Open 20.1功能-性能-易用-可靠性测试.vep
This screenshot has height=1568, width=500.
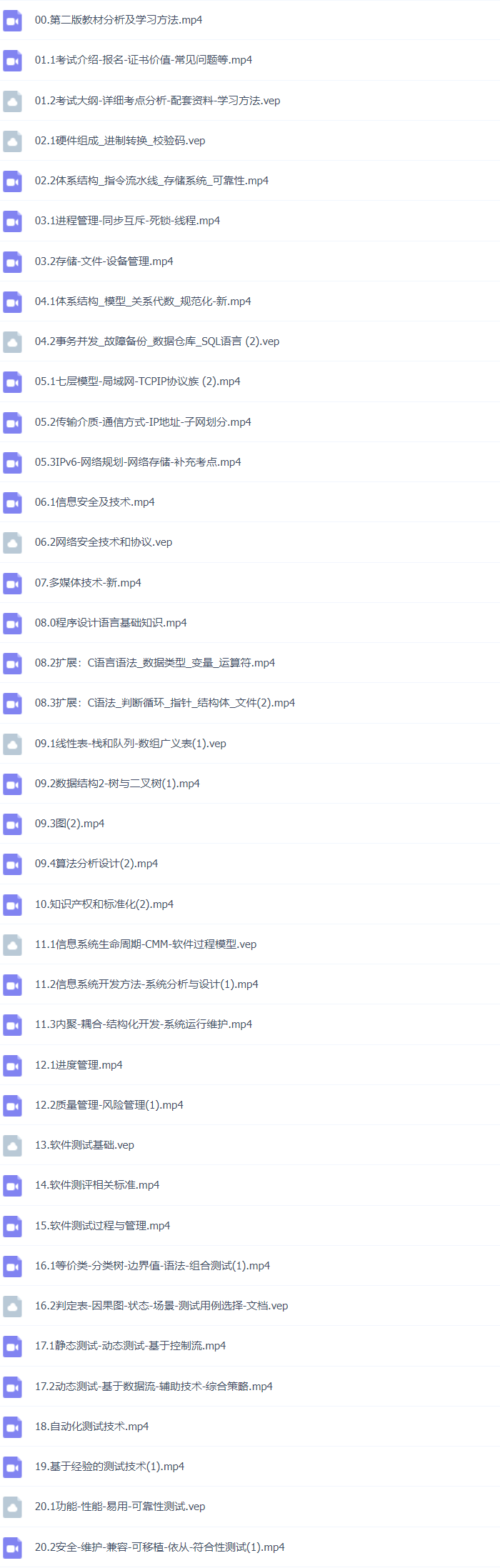(120, 1507)
